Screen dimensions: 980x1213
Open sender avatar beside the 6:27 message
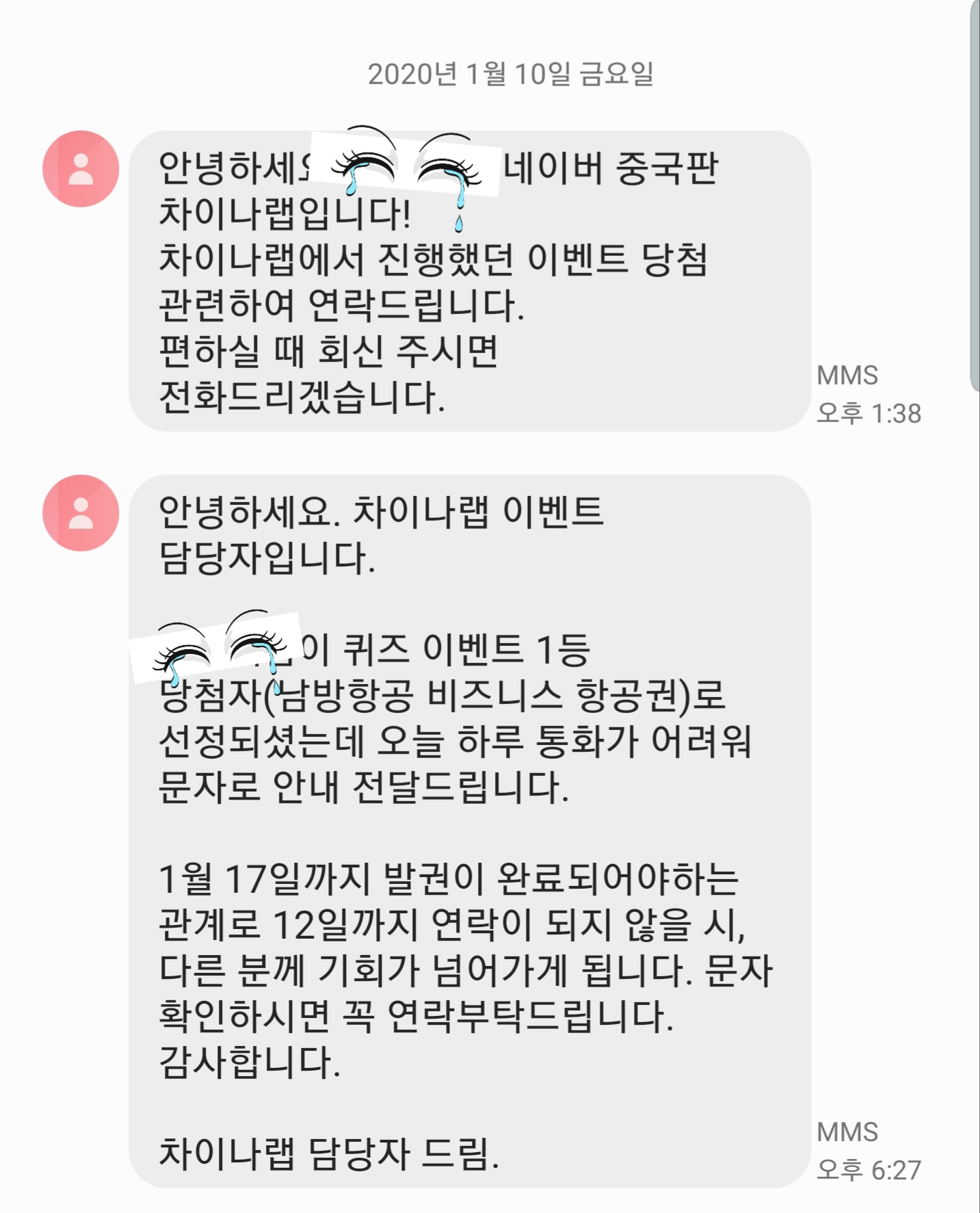81,513
